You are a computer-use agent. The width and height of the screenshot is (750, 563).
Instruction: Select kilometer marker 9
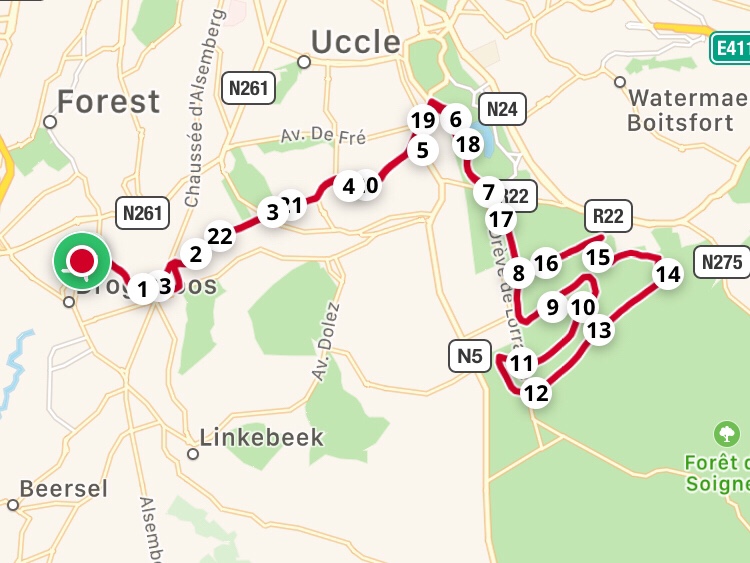coord(552,307)
